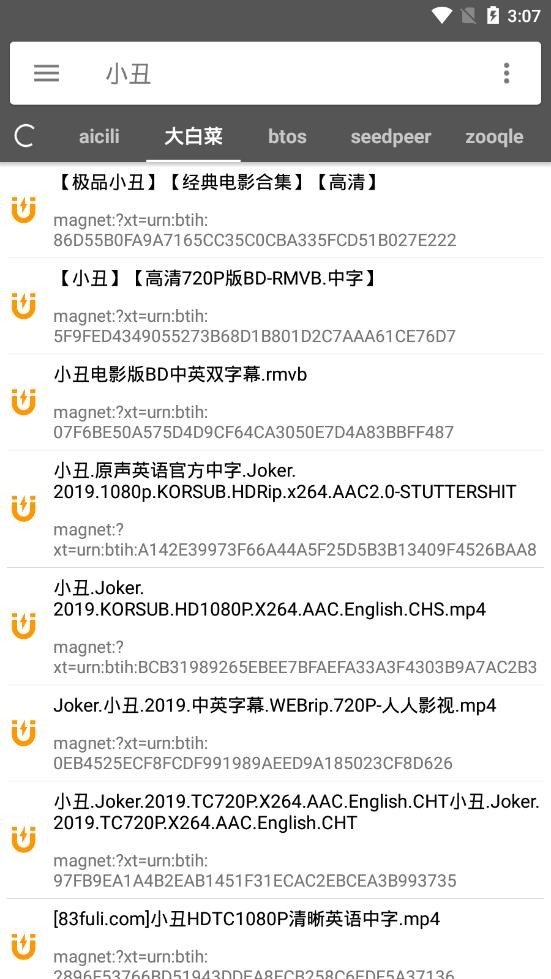Open the TC720P English.CHT result

(275, 840)
